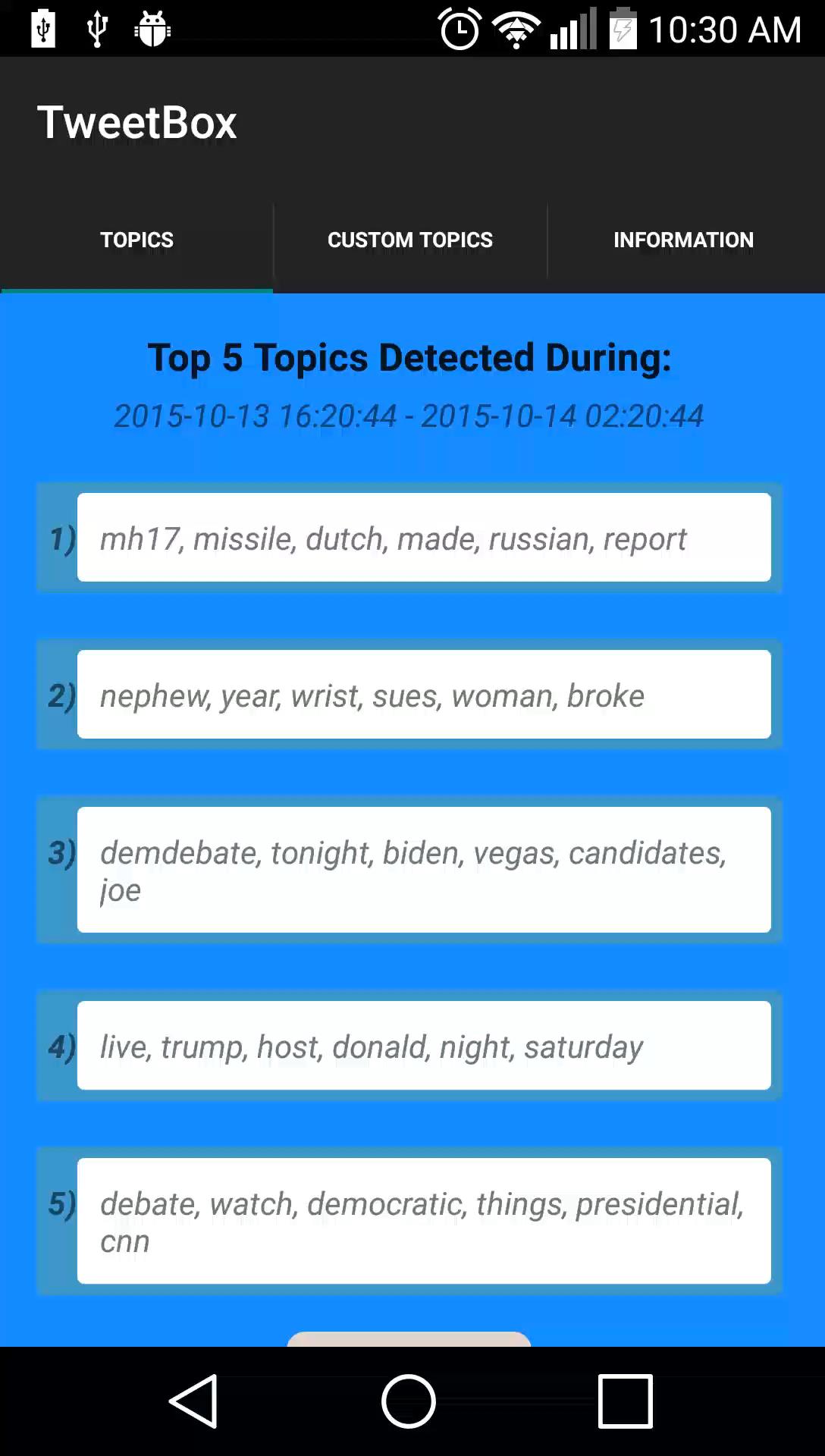
Task: Open topic 4 about trump host
Action: pos(424,1046)
